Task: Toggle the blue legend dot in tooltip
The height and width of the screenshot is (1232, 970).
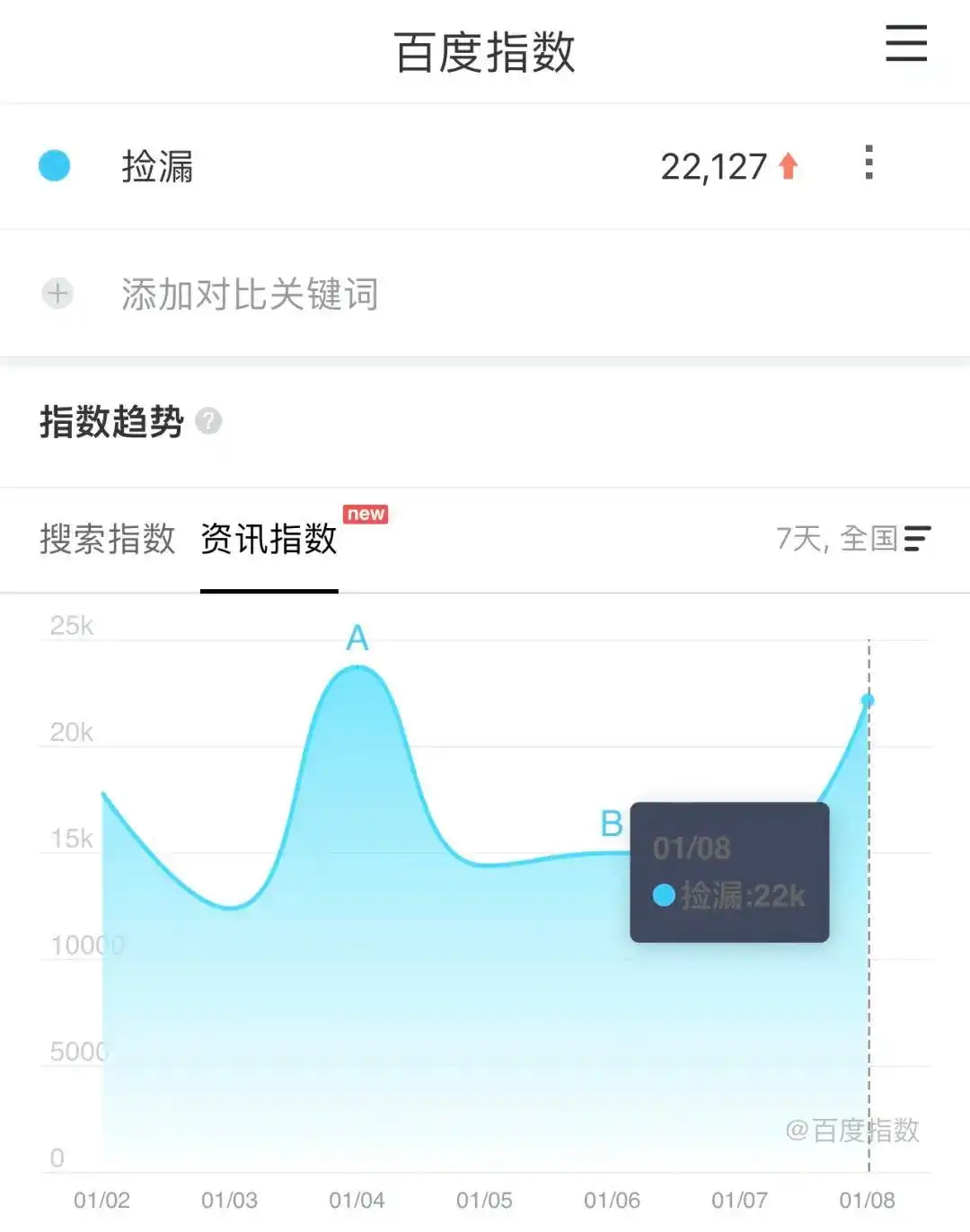Action: (x=662, y=895)
